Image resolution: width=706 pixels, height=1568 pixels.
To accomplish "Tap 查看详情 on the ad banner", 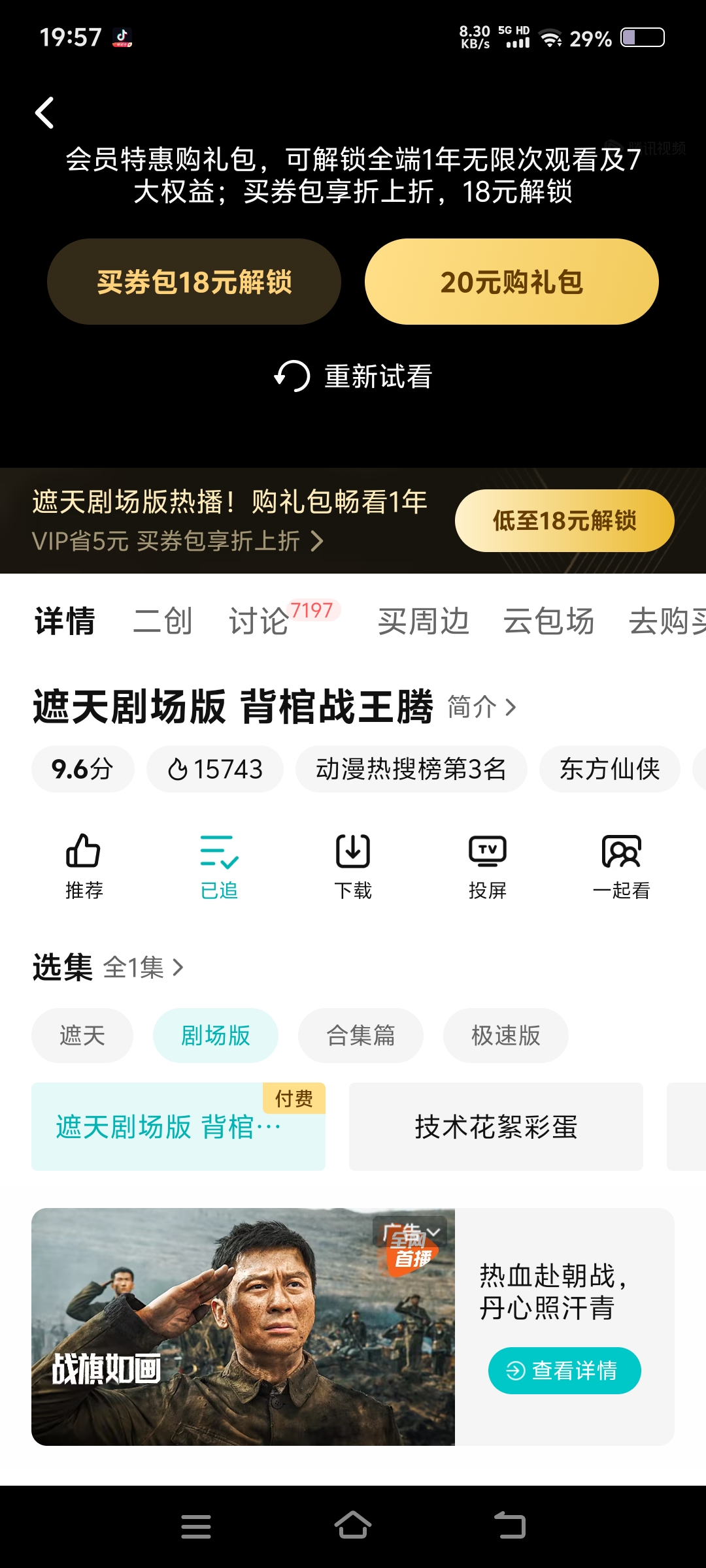I will [563, 1370].
